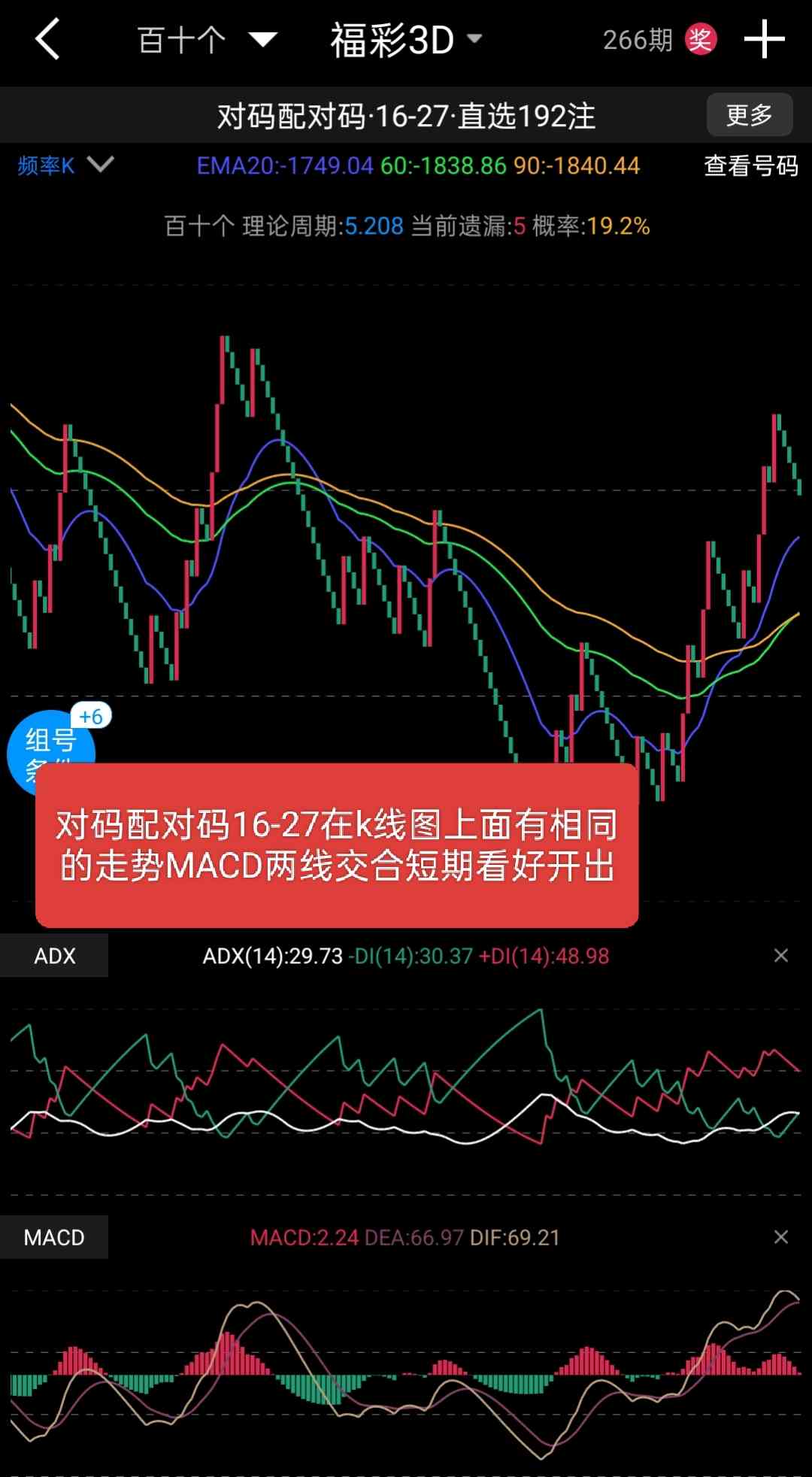The height and width of the screenshot is (1477, 812).
Task: Close the ADX indicator panel
Action: tap(781, 956)
